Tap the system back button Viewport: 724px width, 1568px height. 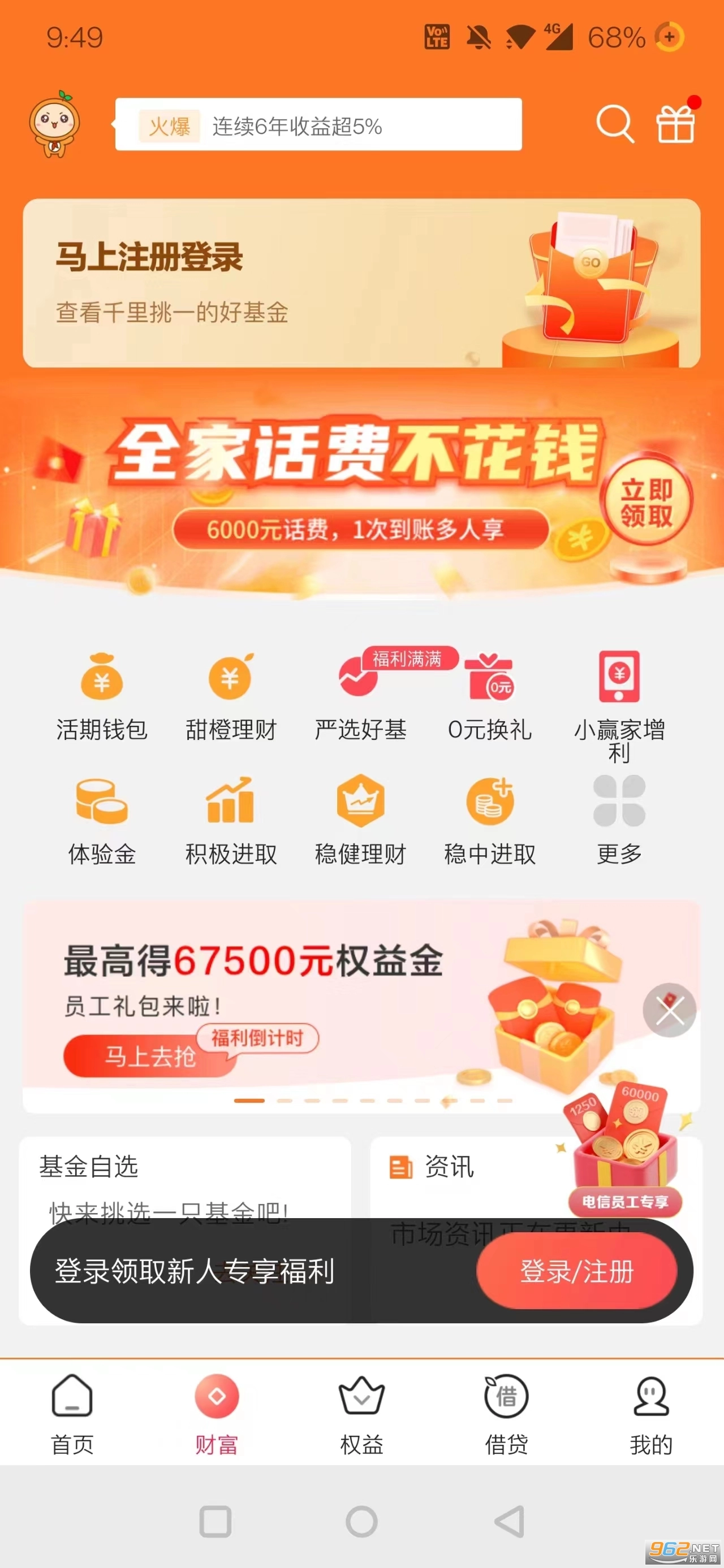tap(509, 1522)
